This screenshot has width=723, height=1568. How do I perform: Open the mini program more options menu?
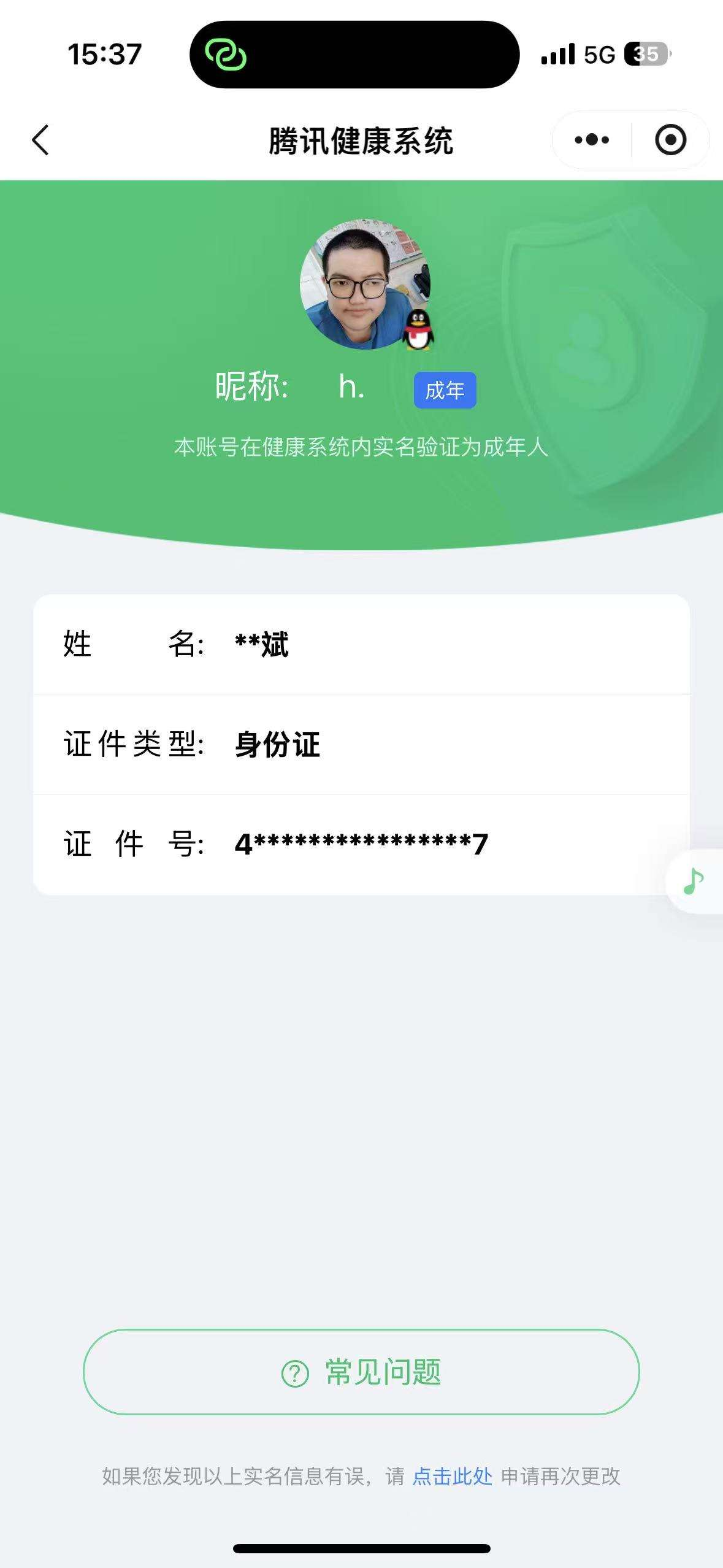point(592,140)
